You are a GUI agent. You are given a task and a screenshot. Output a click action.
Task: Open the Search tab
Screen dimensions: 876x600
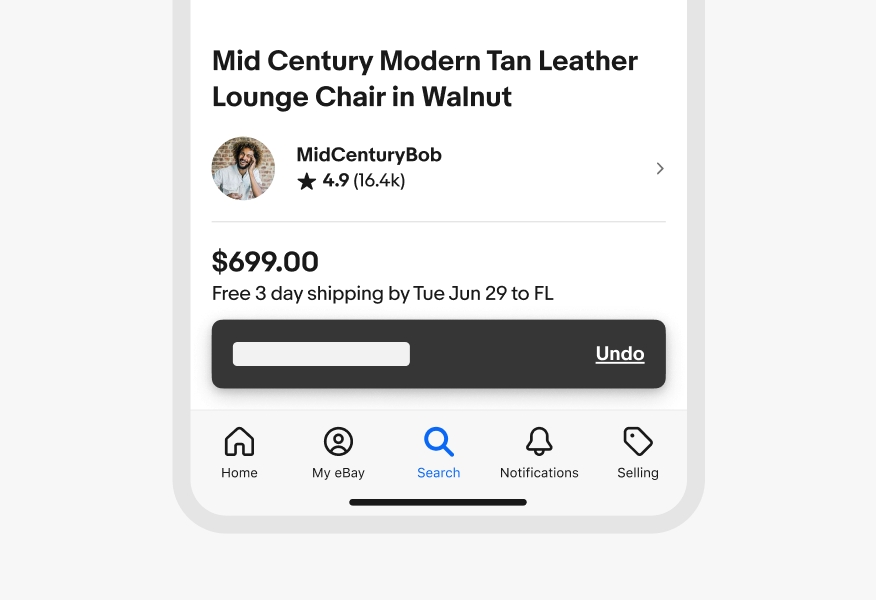(x=438, y=453)
